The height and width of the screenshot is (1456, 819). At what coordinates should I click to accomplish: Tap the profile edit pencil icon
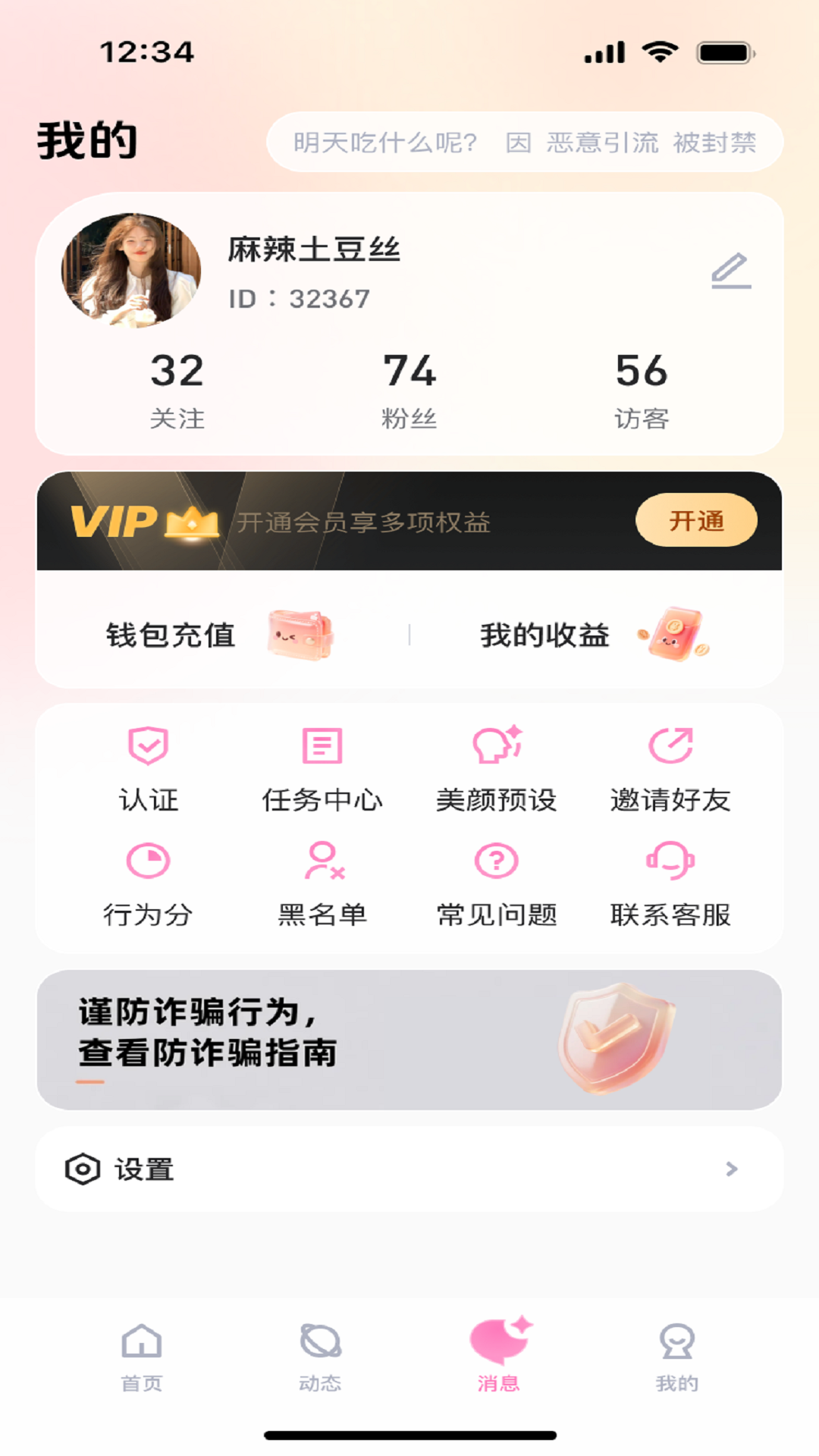pyautogui.click(x=731, y=270)
